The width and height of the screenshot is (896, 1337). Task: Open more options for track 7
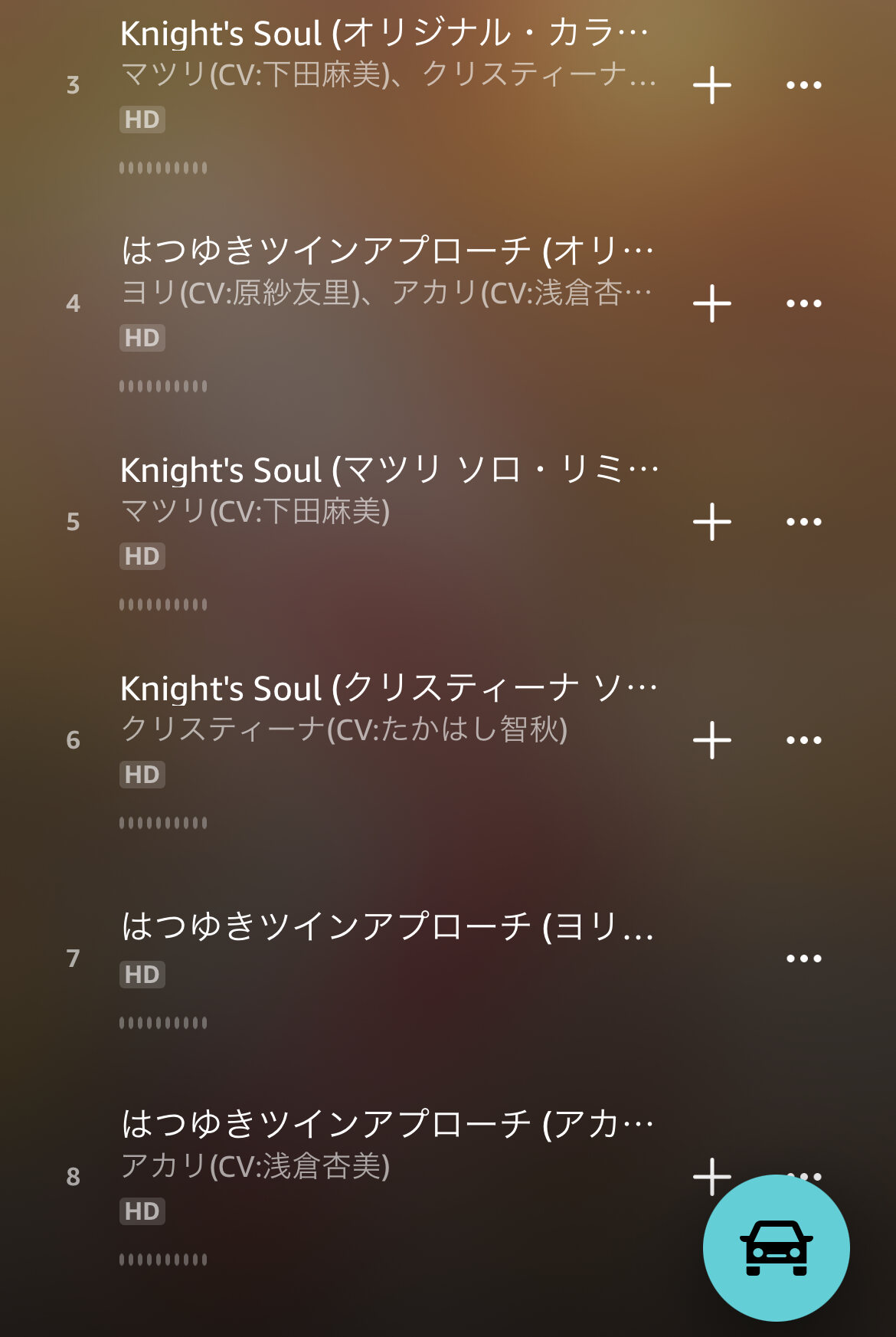pos(803,959)
